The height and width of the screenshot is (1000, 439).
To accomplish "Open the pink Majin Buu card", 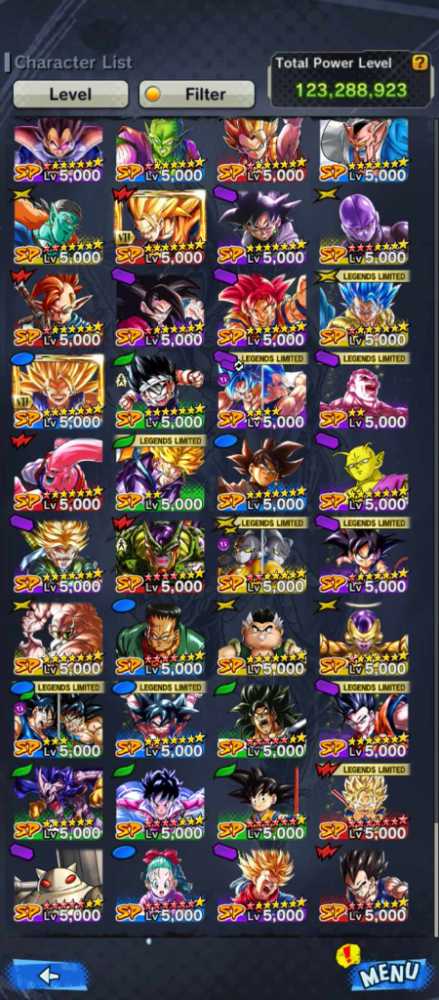I will tap(58, 474).
